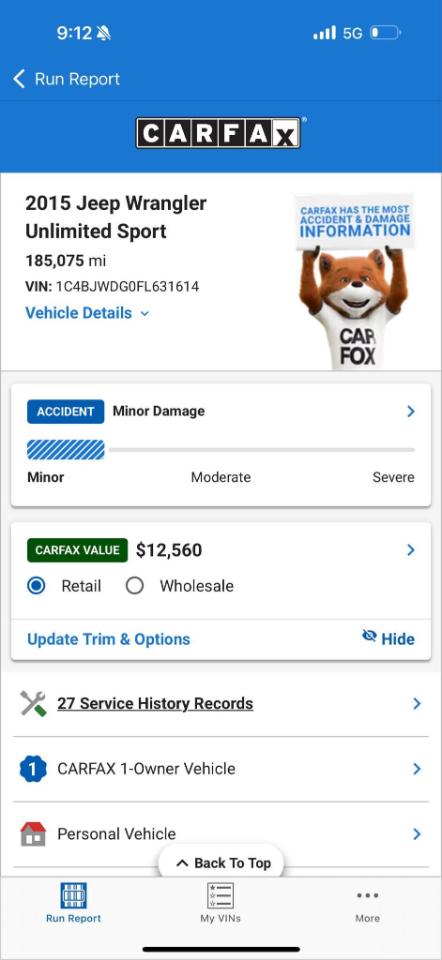Tap Update Trim & Options link
The width and height of the screenshot is (442, 960).
pyautogui.click(x=108, y=639)
